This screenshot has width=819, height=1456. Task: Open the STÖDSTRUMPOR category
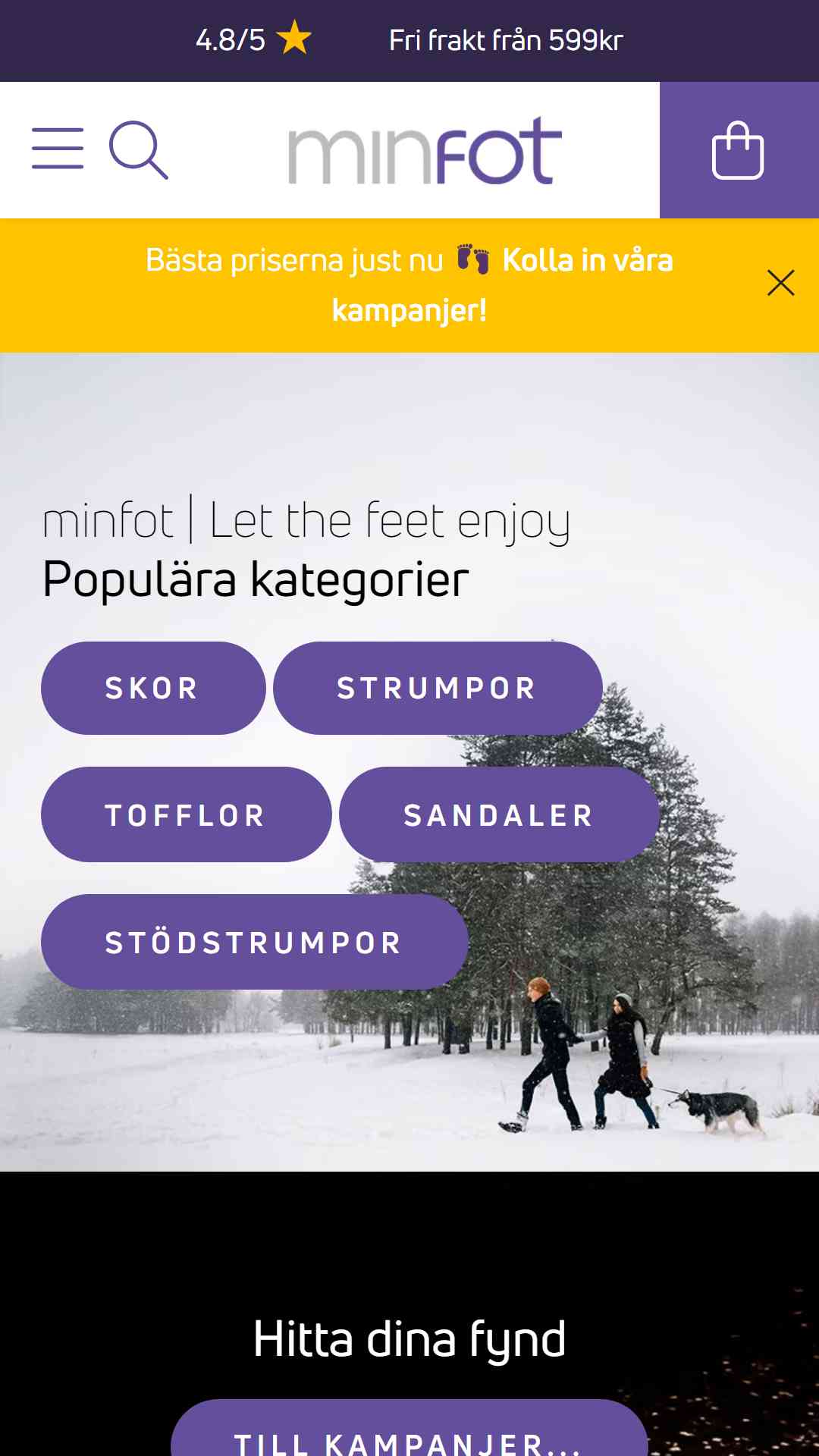pos(254,943)
